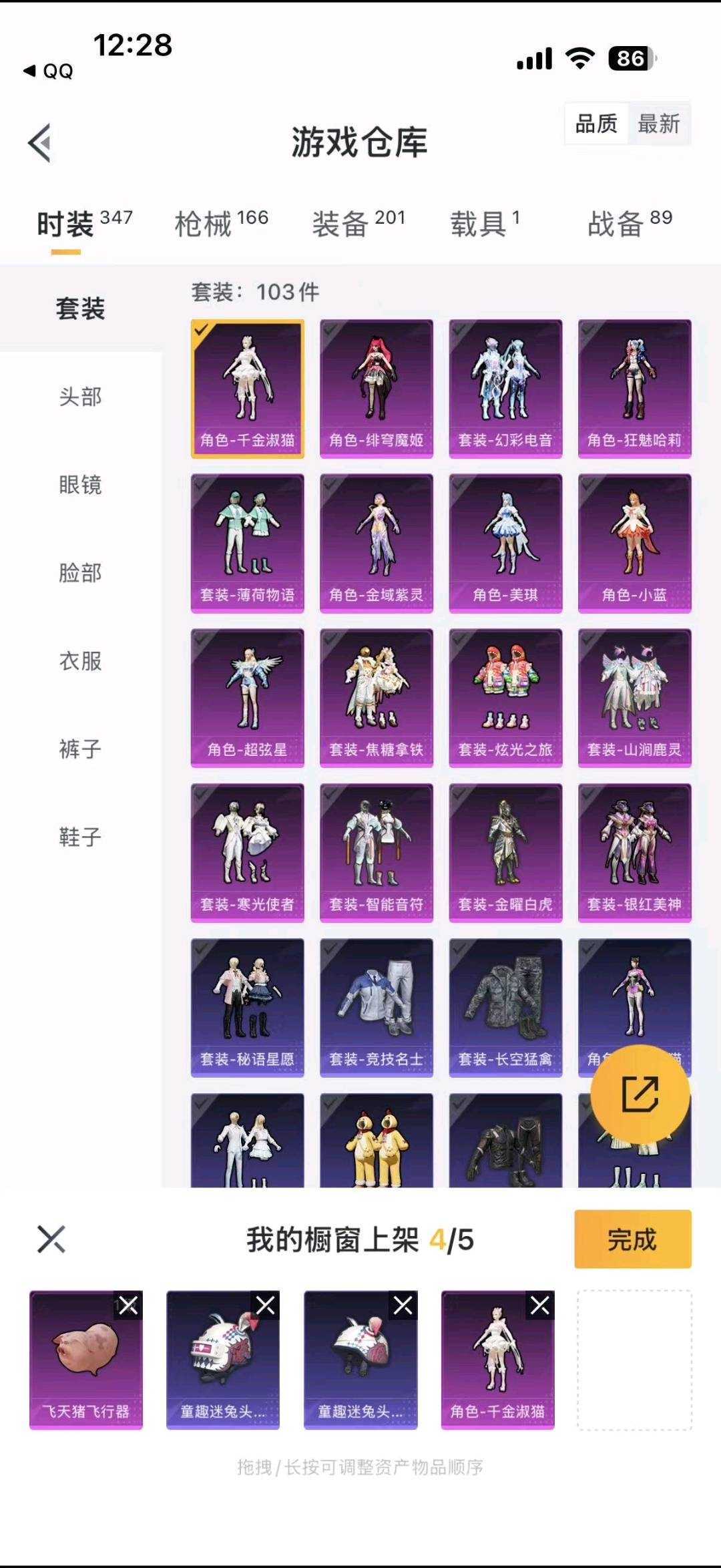Close the 我的橱窗上架 panel
This screenshot has width=721, height=1568.
[x=51, y=1239]
